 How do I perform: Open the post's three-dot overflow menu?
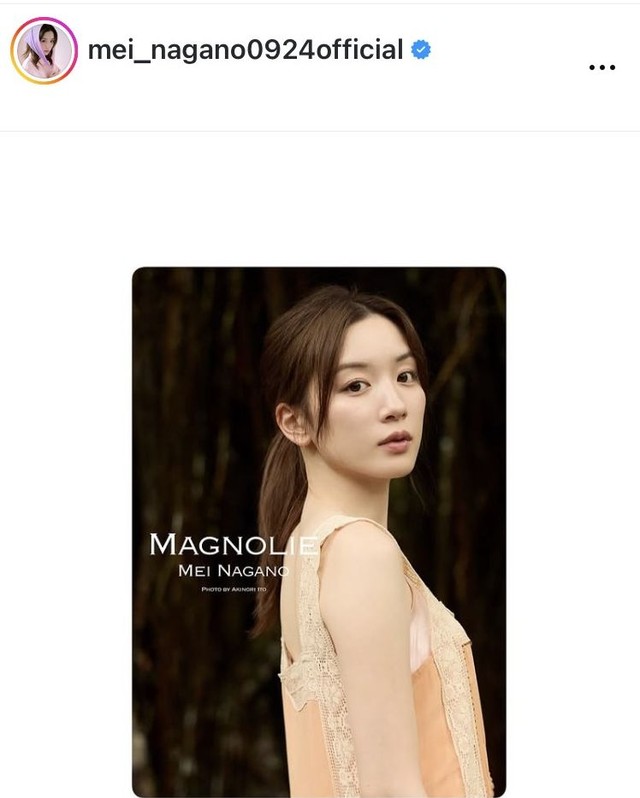click(x=601, y=67)
